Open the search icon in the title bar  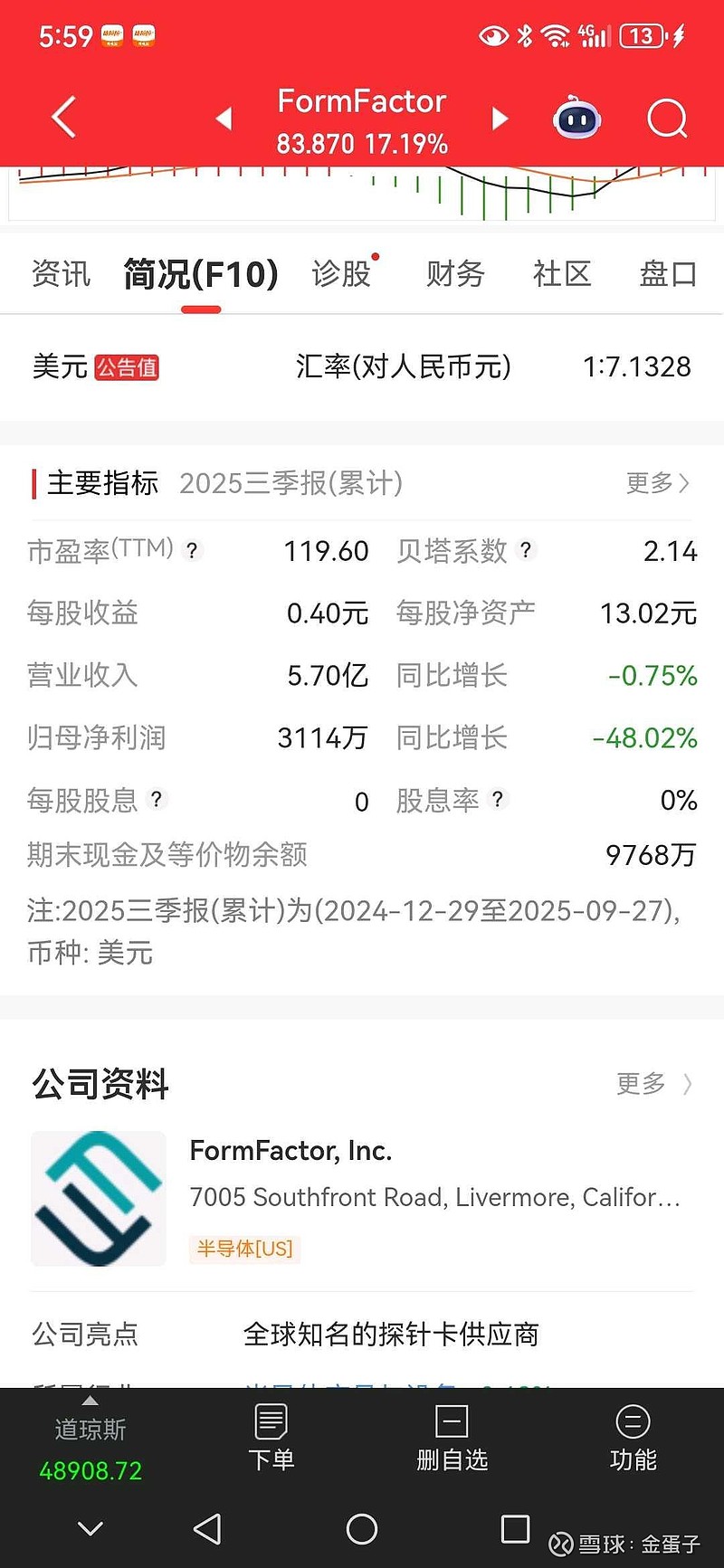(x=667, y=119)
